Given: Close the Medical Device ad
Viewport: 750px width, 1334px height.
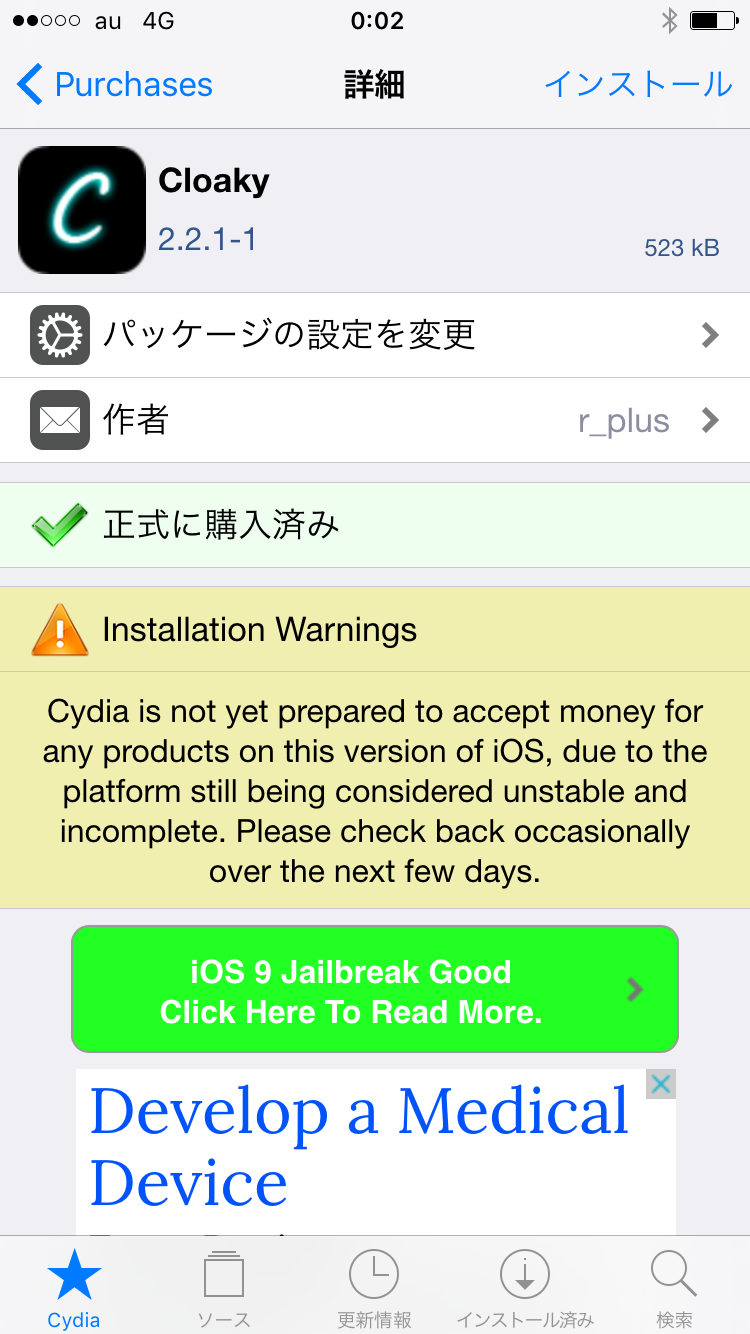Looking at the screenshot, I should 660,1084.
